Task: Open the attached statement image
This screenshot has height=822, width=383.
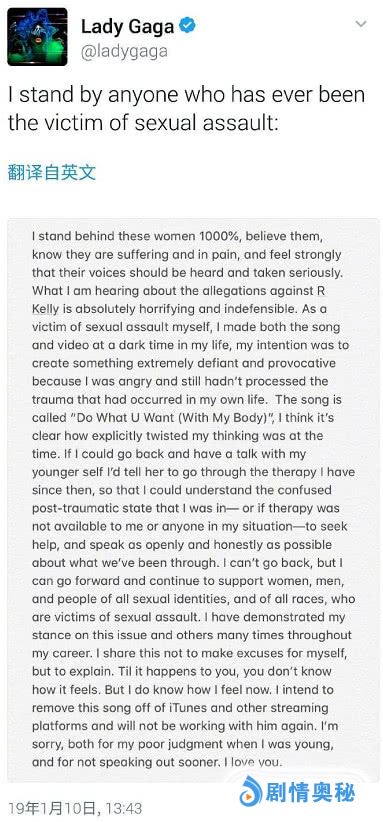Action: [x=193, y=500]
